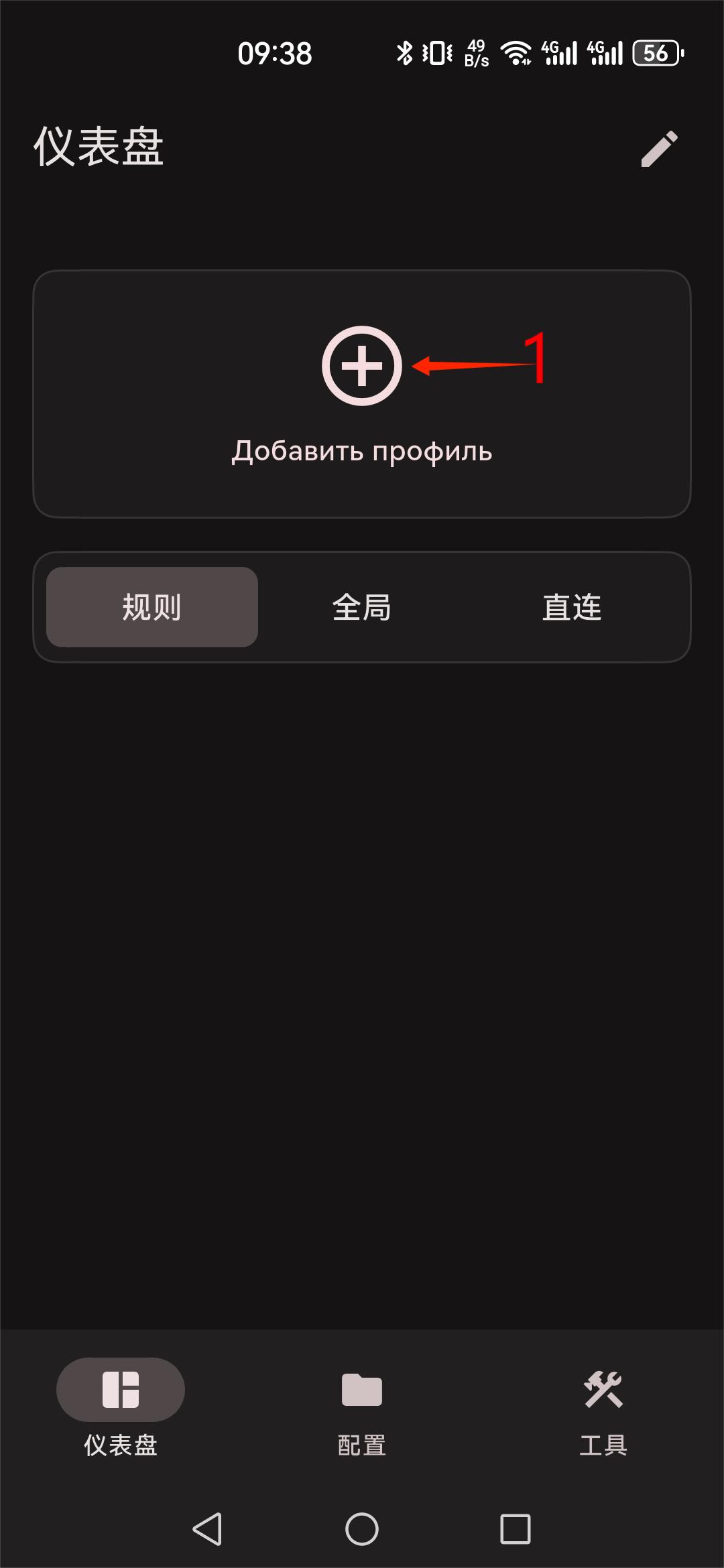Switch to 全局 mode

(x=362, y=607)
